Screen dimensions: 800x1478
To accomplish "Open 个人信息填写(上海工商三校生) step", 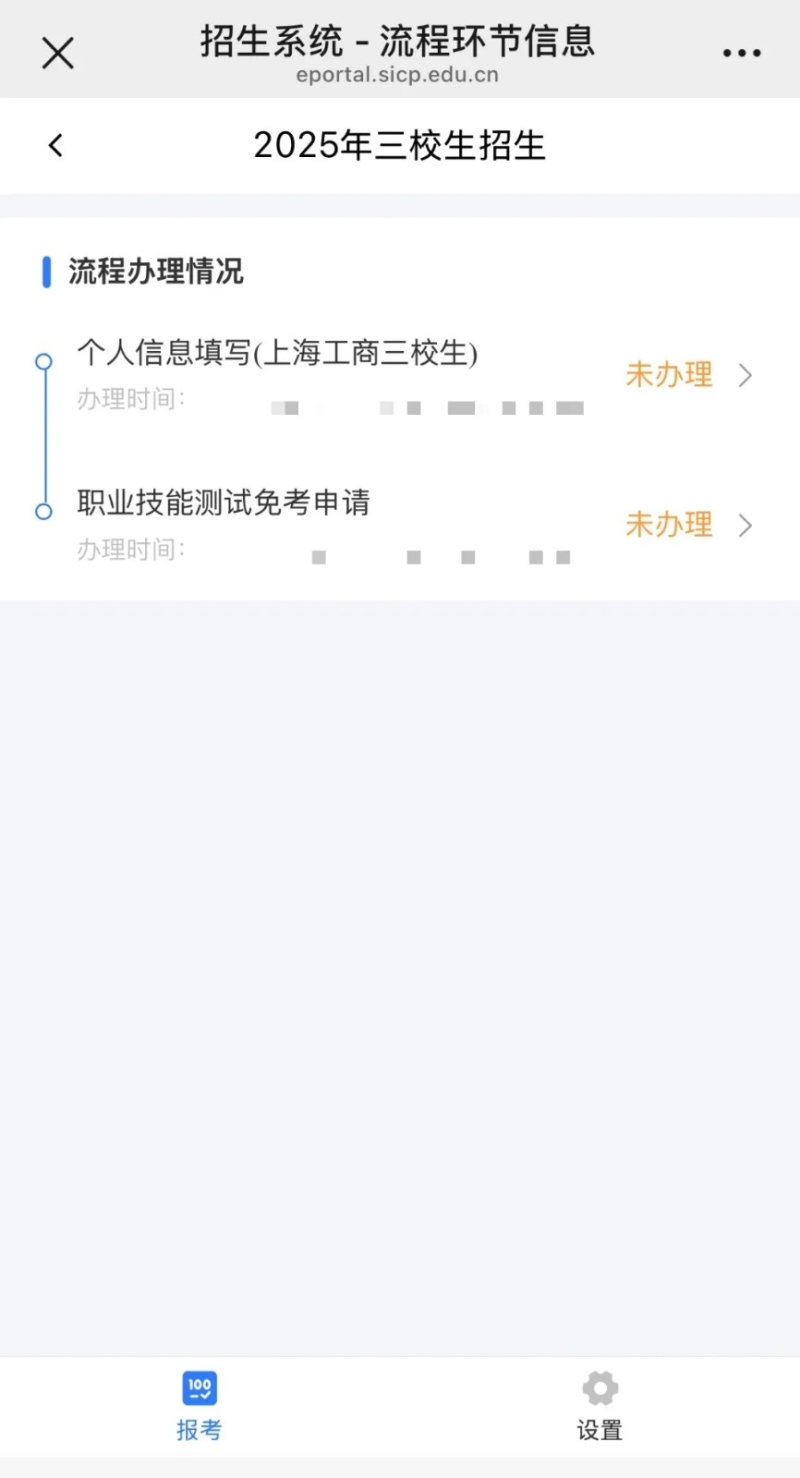I will [x=400, y=375].
